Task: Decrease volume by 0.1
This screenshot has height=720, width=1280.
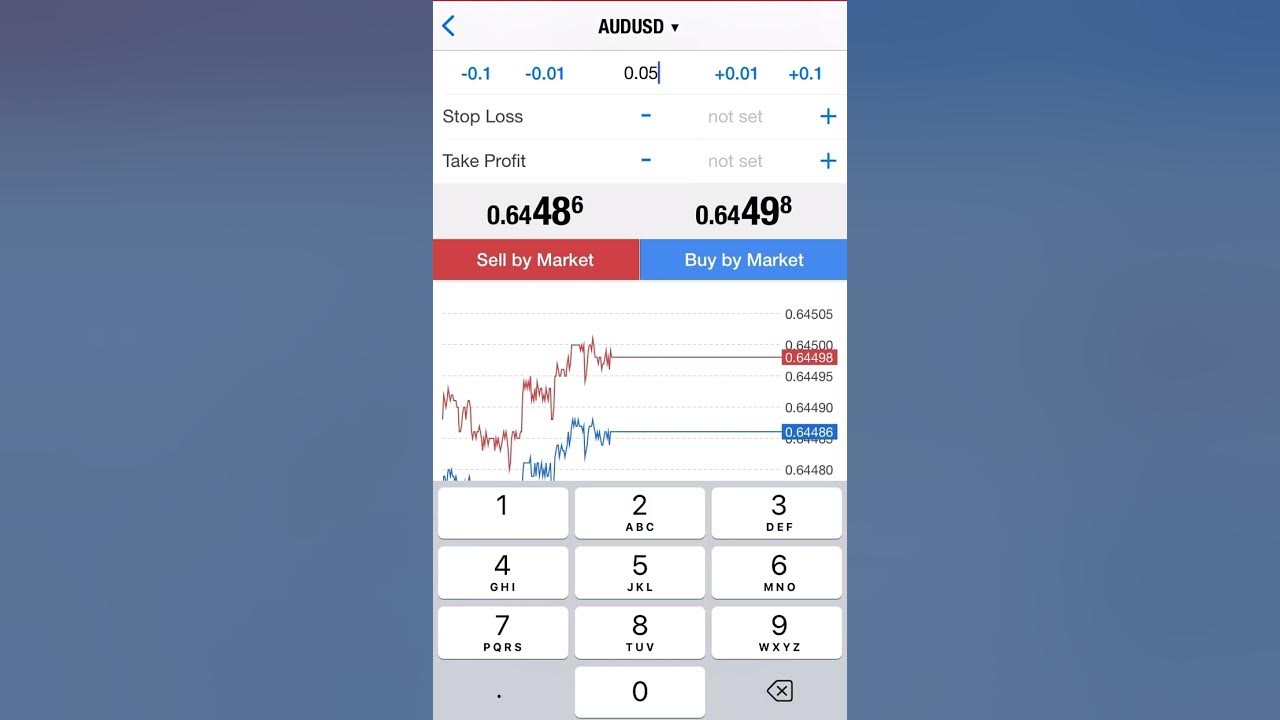Action: [476, 74]
